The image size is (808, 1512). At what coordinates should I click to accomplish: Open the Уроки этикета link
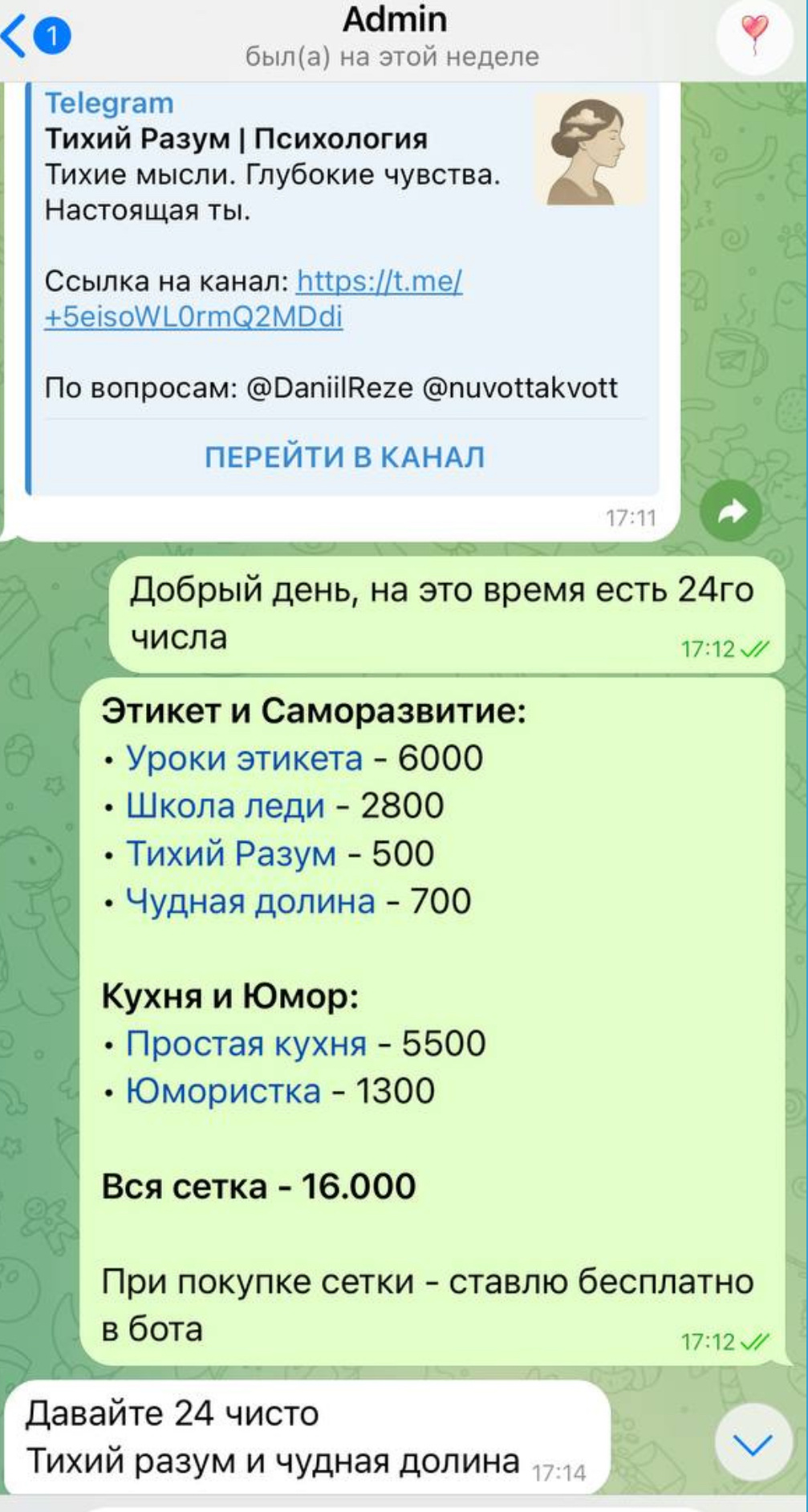[244, 758]
